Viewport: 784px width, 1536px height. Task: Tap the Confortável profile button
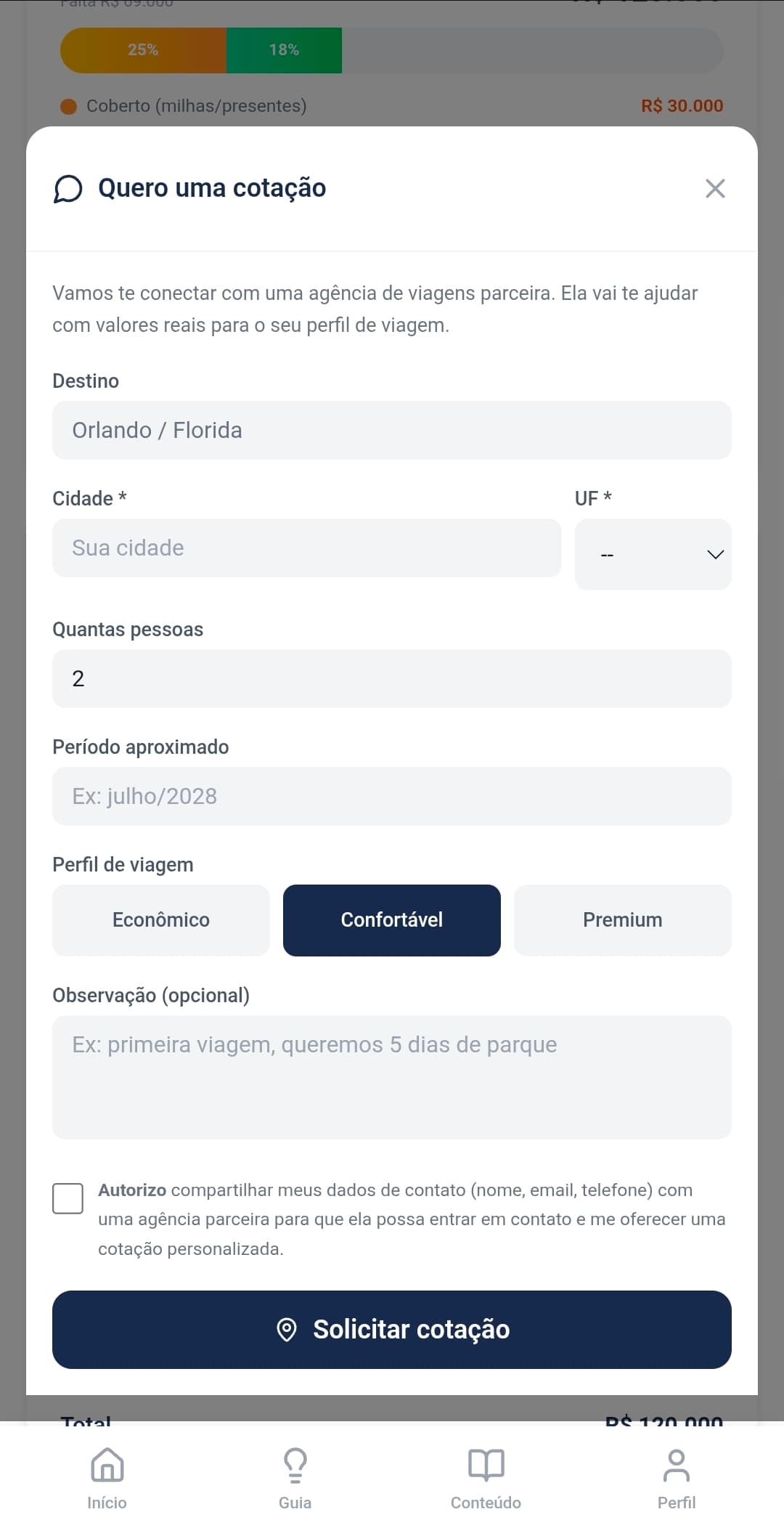391,920
